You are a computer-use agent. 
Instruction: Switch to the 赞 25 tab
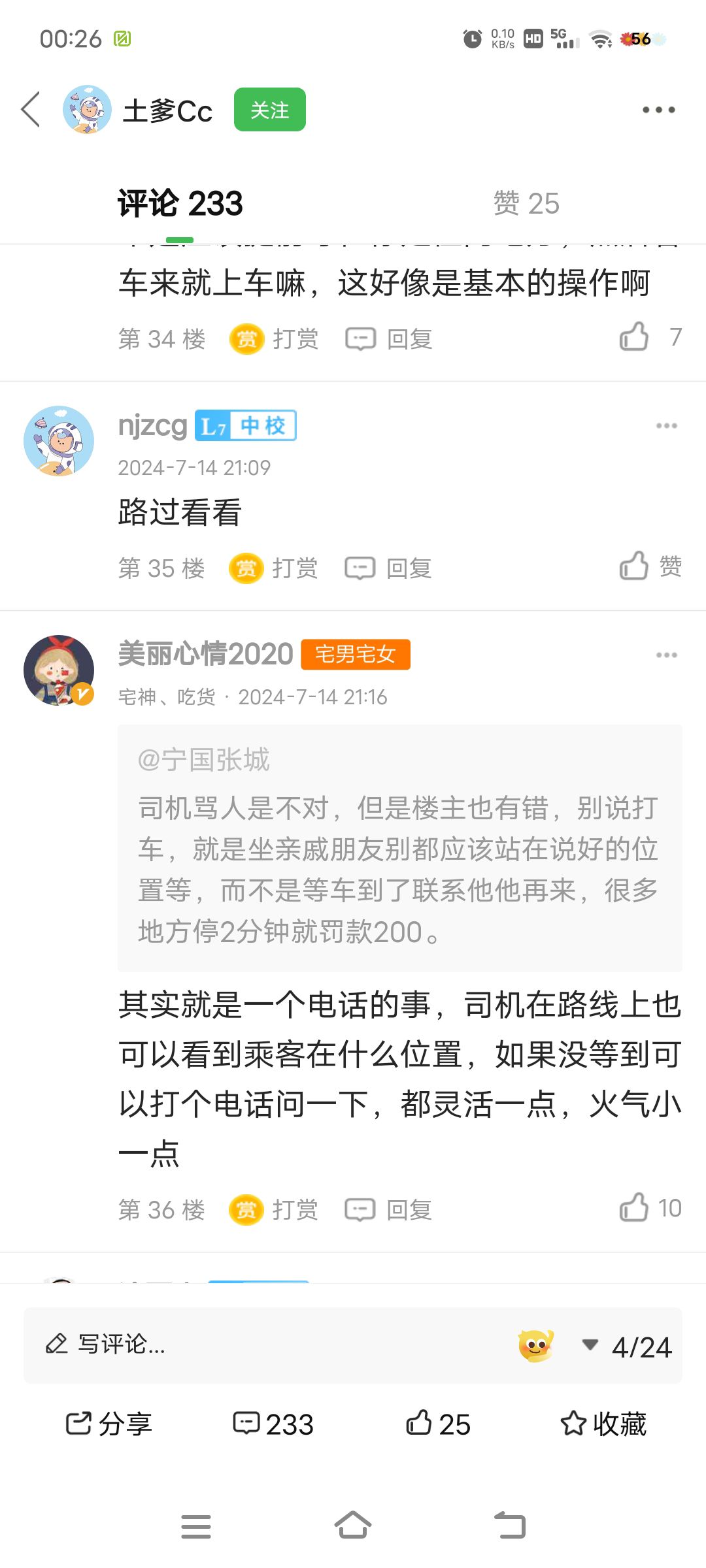(526, 203)
